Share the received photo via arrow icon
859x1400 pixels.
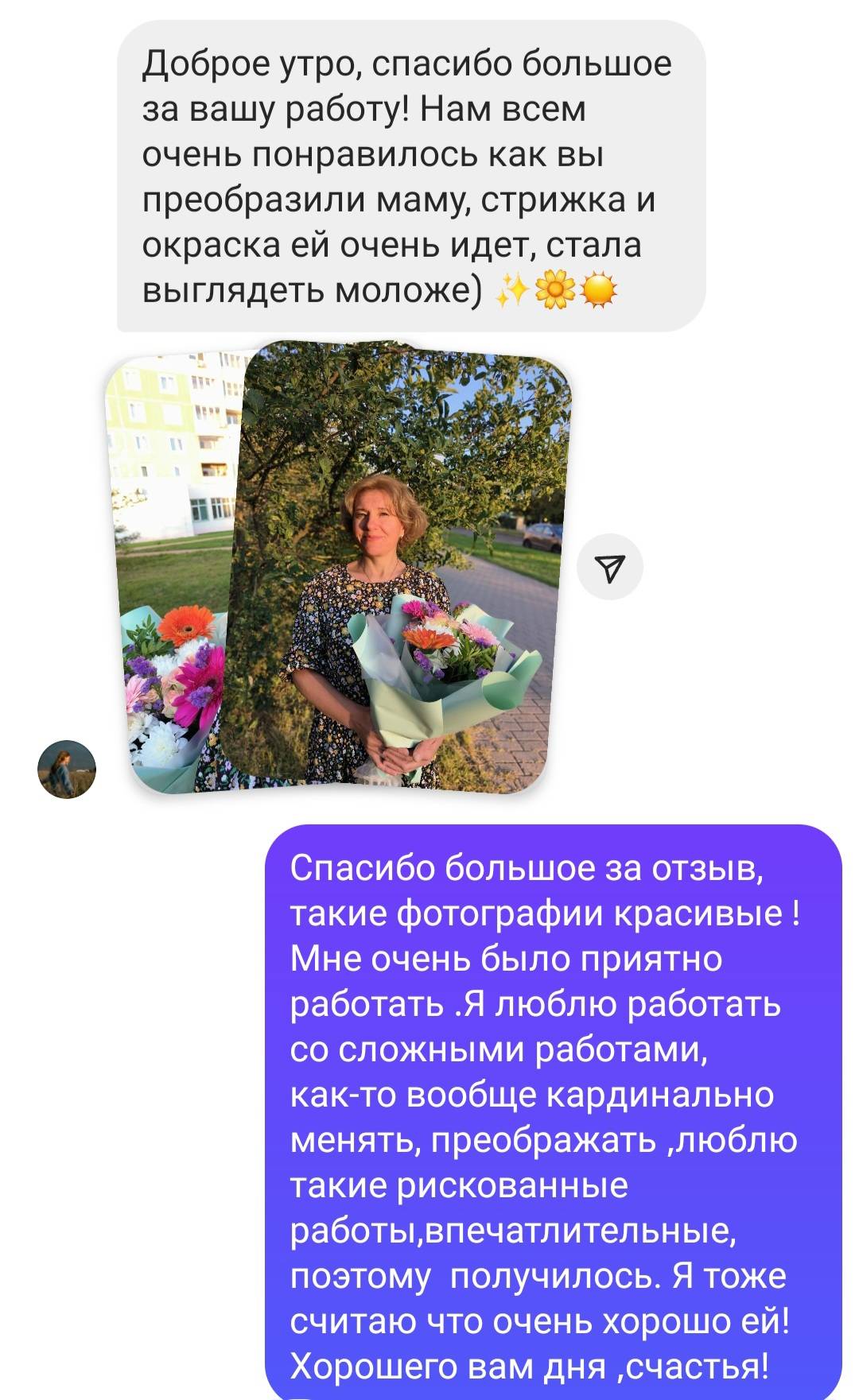609,566
